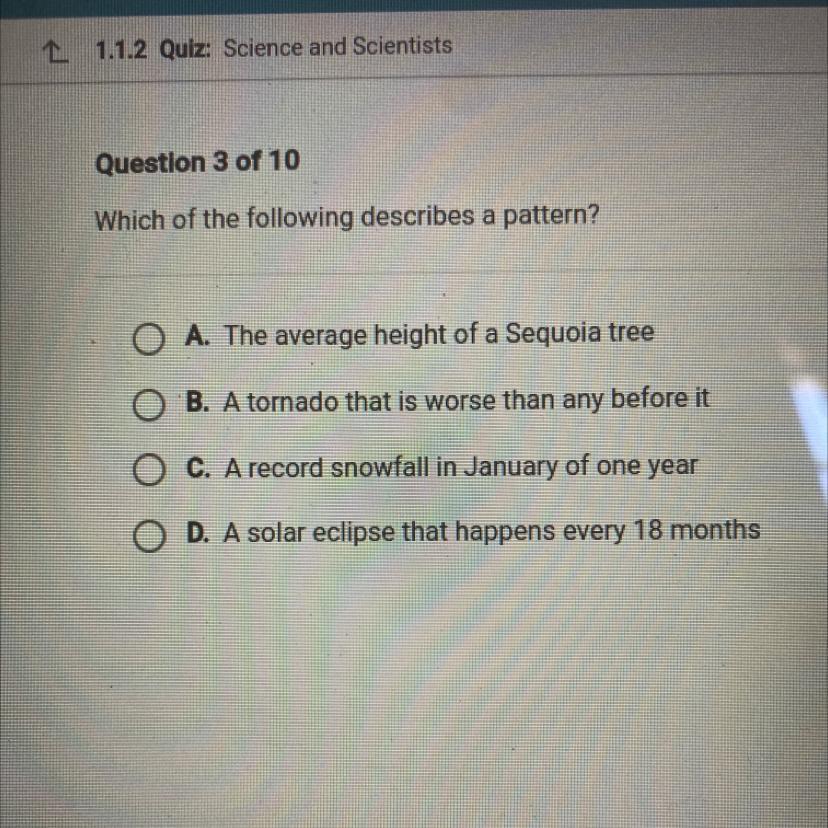This screenshot has width=828, height=828.
Task: Select answer A about Sequoia tree height
Action: pos(147,338)
